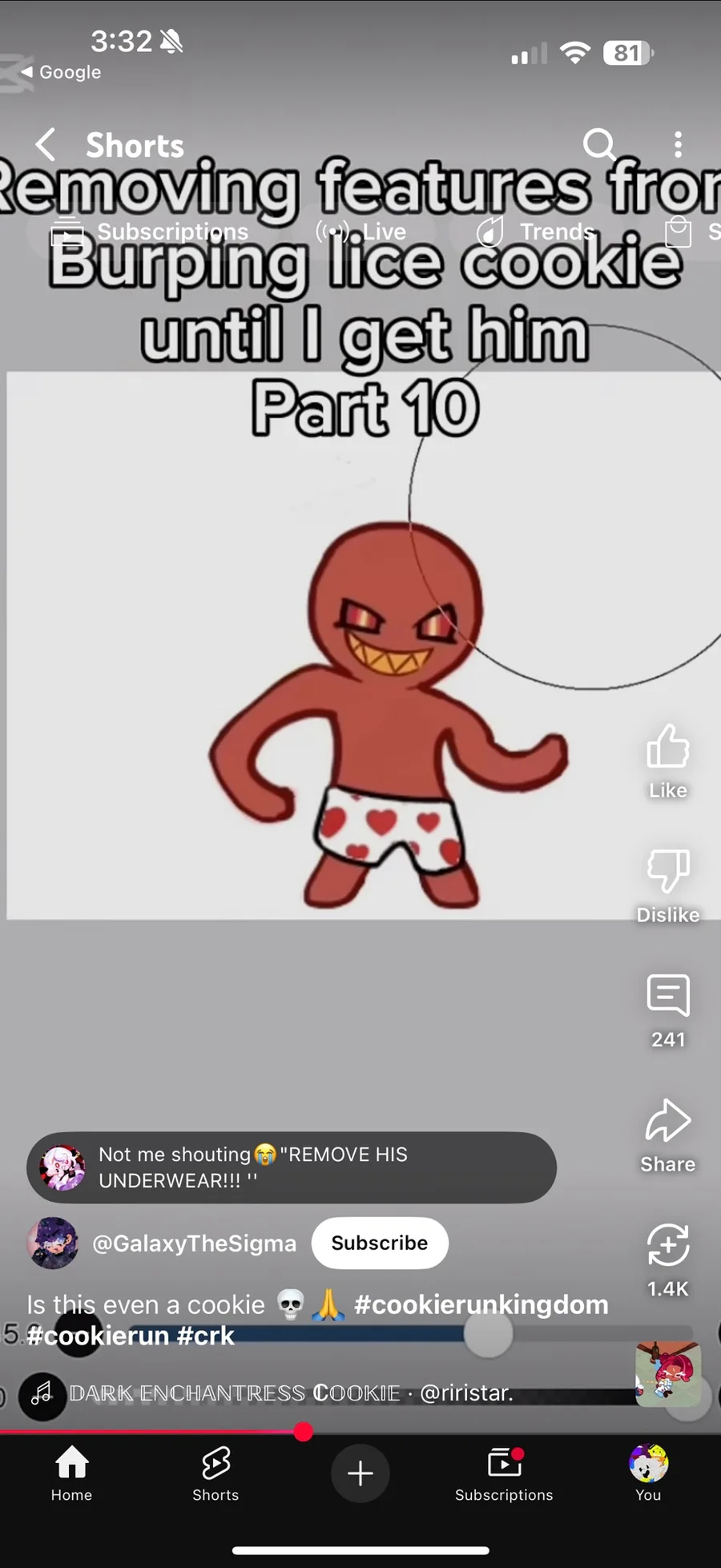Open the #crk hashtag
The image size is (721, 1568).
click(x=205, y=1336)
